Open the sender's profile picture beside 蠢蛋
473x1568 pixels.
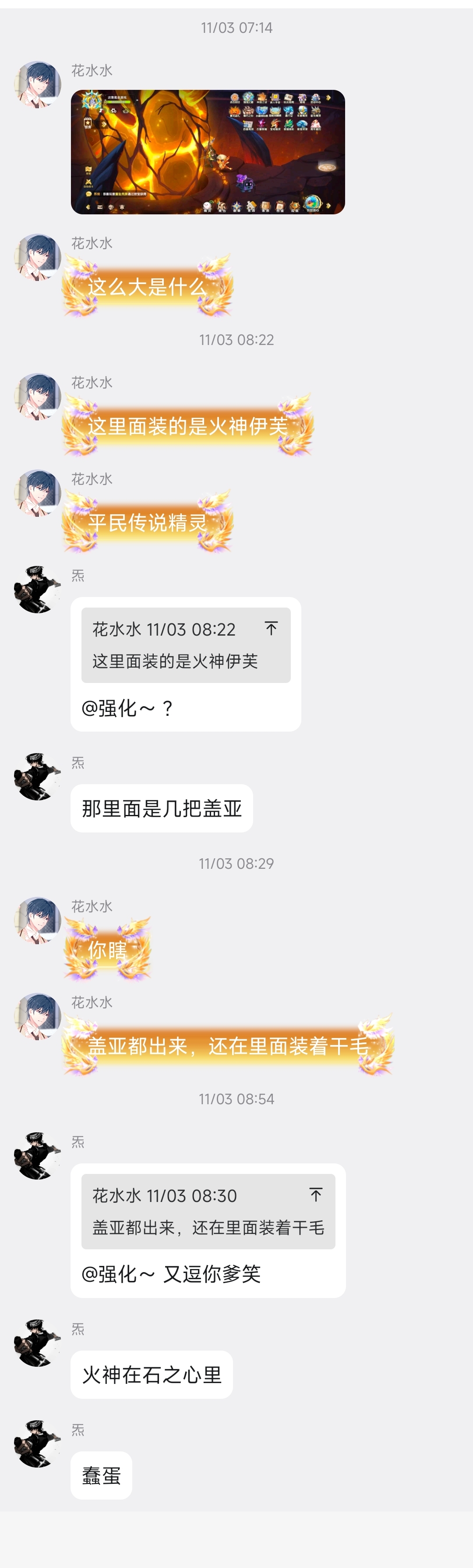coord(38,1444)
